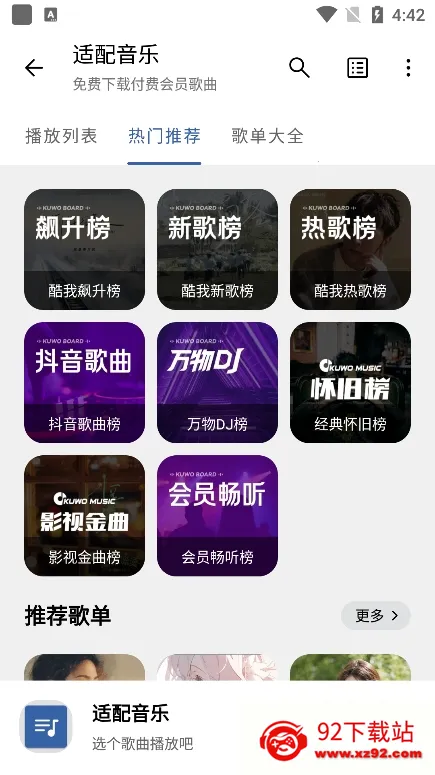435x775 pixels.
Task: Open the 会员畅听榜 chart
Action: click(218, 516)
